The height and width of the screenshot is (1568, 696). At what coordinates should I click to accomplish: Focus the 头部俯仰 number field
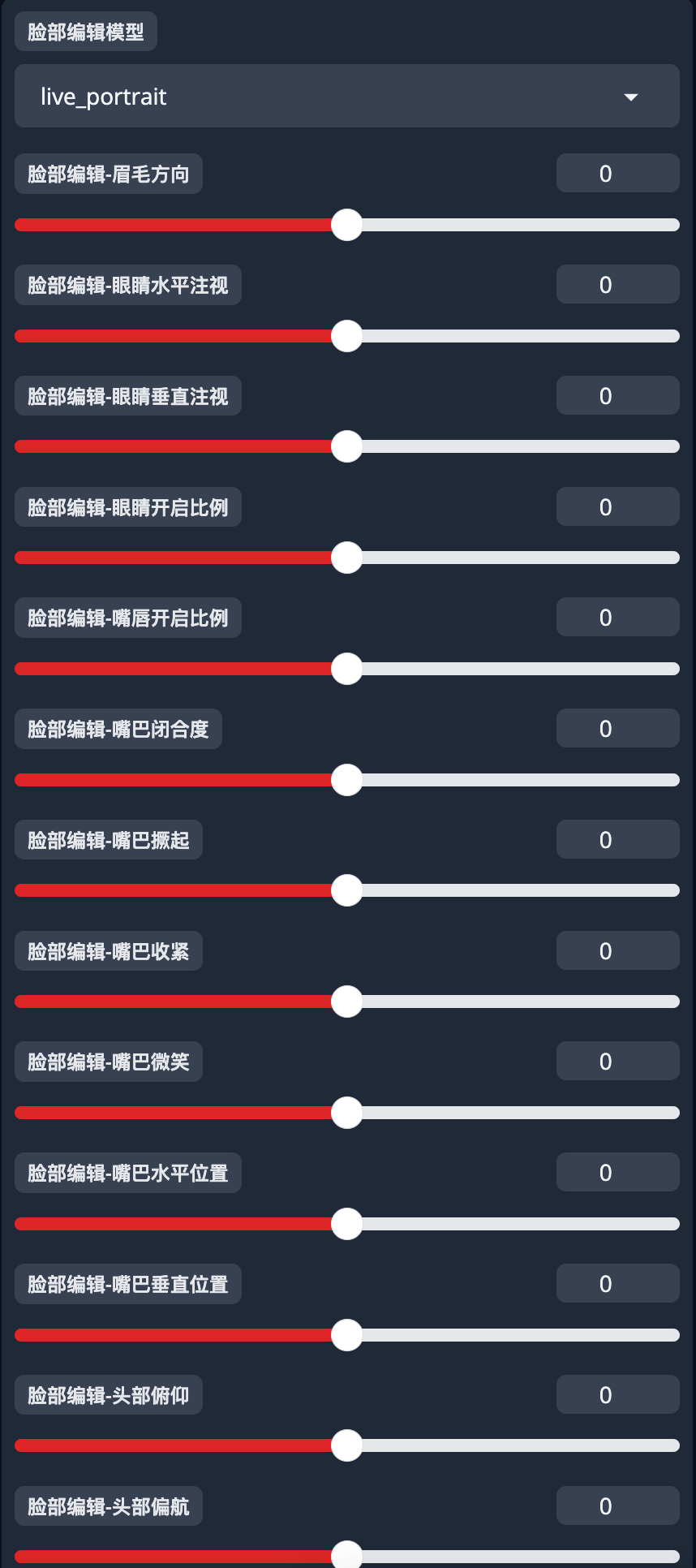tap(617, 1395)
